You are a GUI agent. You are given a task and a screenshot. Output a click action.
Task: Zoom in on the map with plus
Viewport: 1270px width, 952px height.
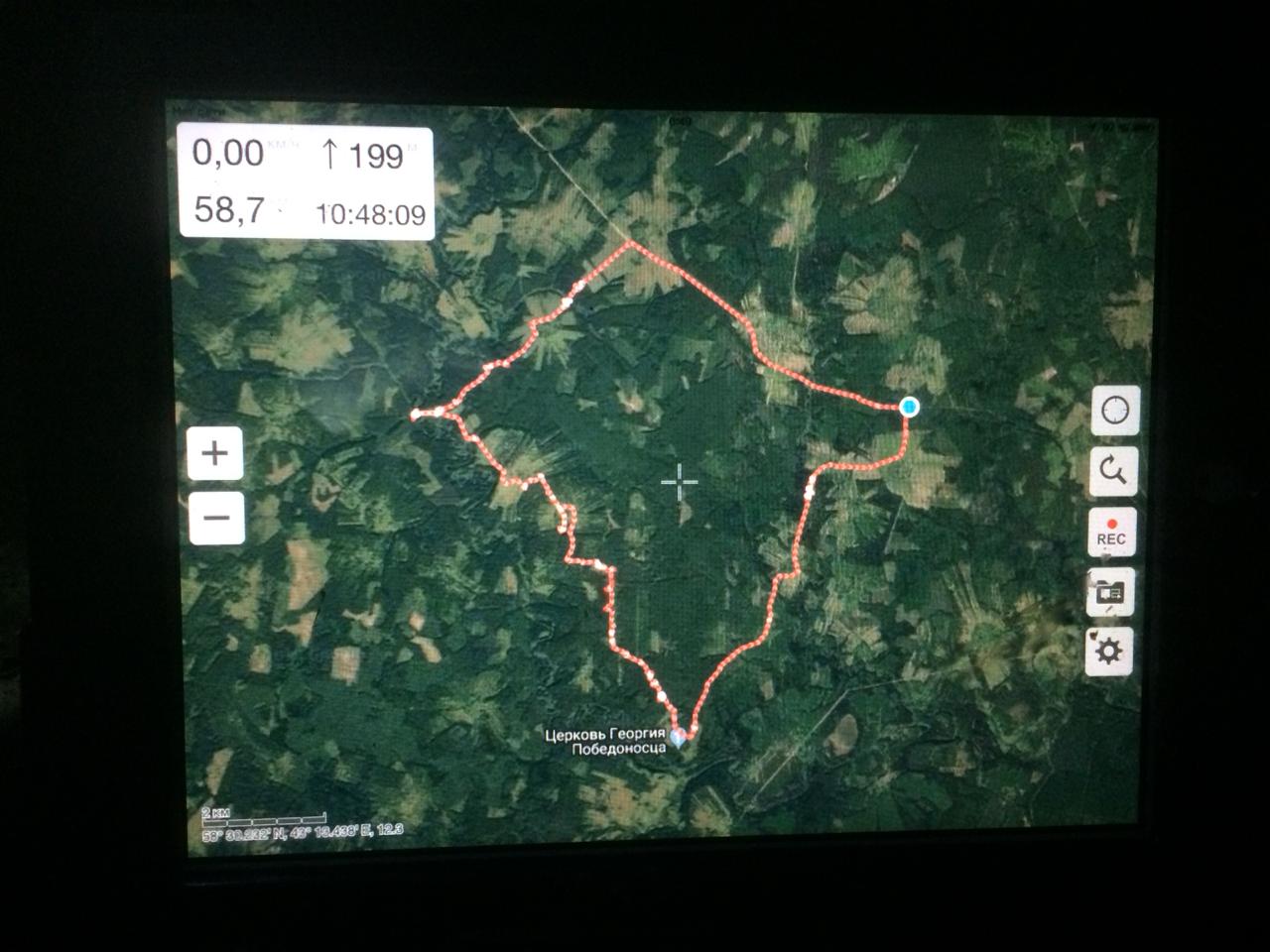pyautogui.click(x=214, y=454)
